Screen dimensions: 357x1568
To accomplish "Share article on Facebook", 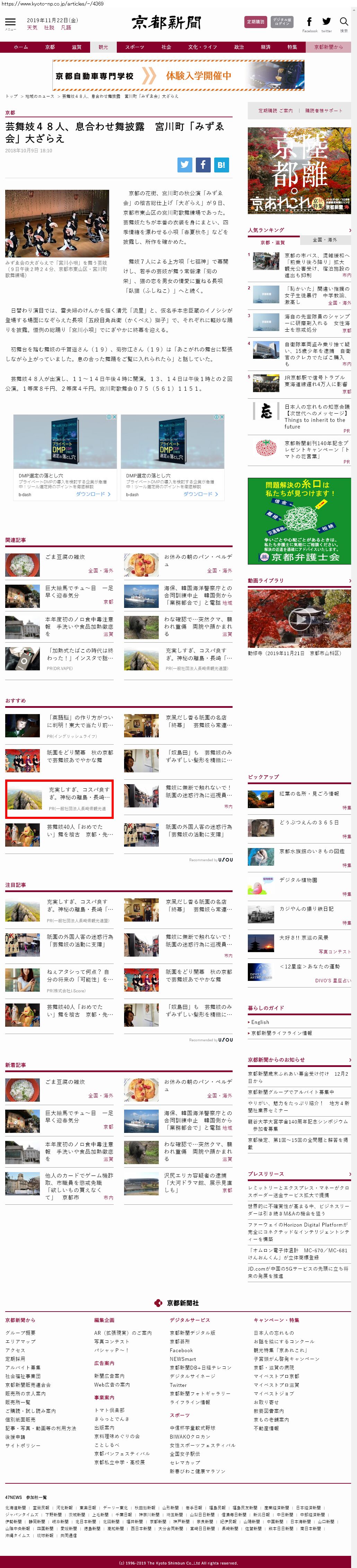I will click(x=203, y=164).
